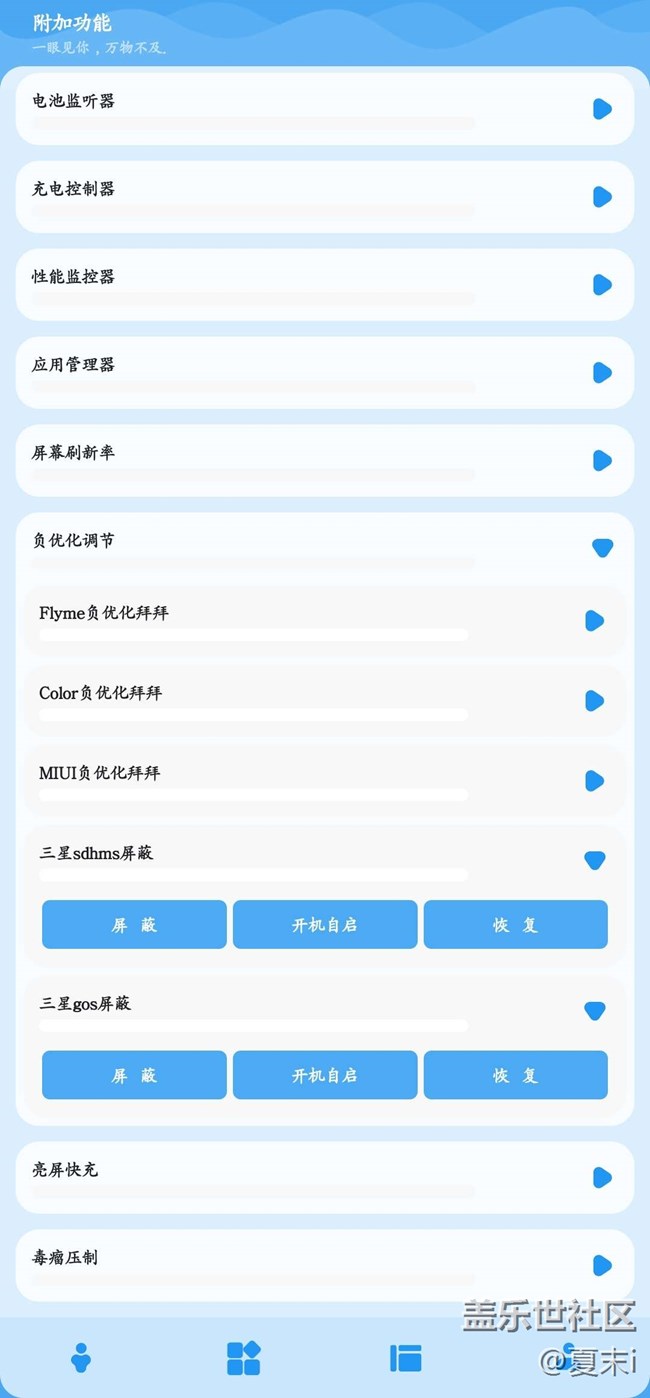Expand the 亮屏快充 row
The image size is (650, 1398).
coord(602,1178)
